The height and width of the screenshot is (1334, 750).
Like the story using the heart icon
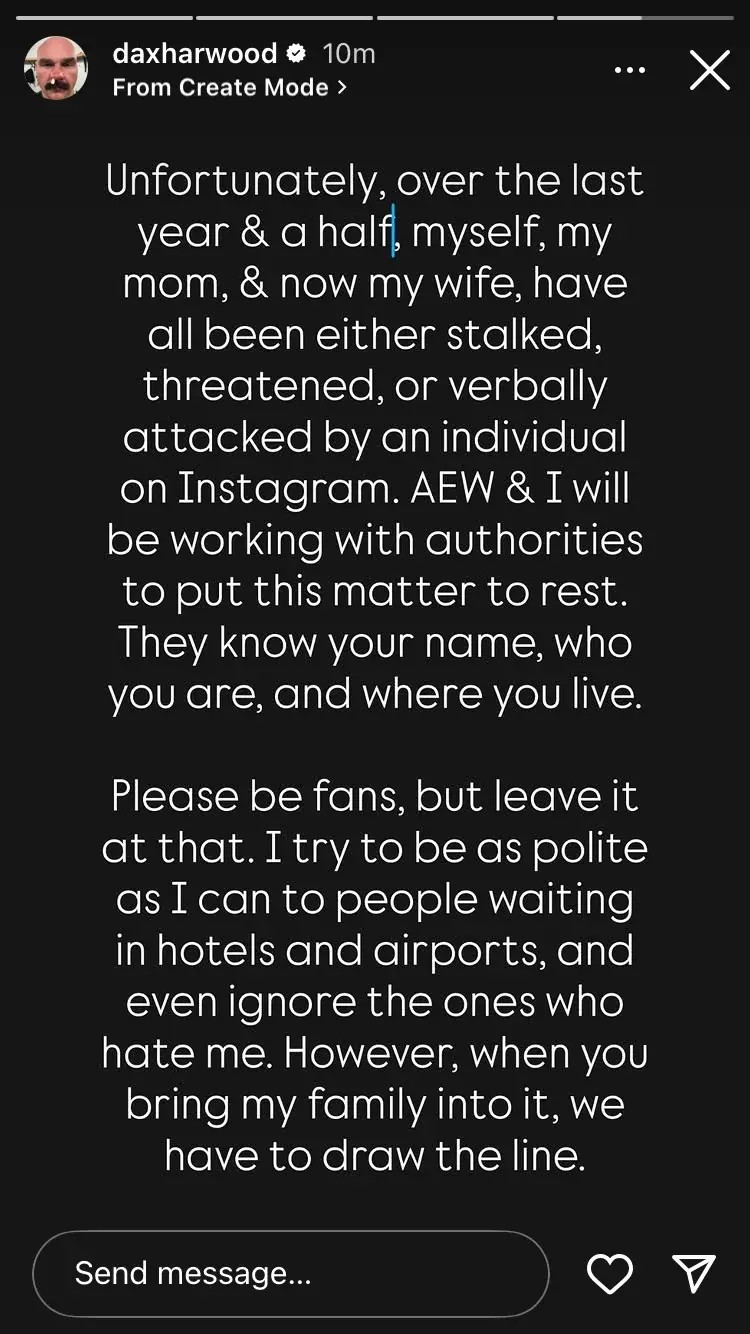point(610,1274)
